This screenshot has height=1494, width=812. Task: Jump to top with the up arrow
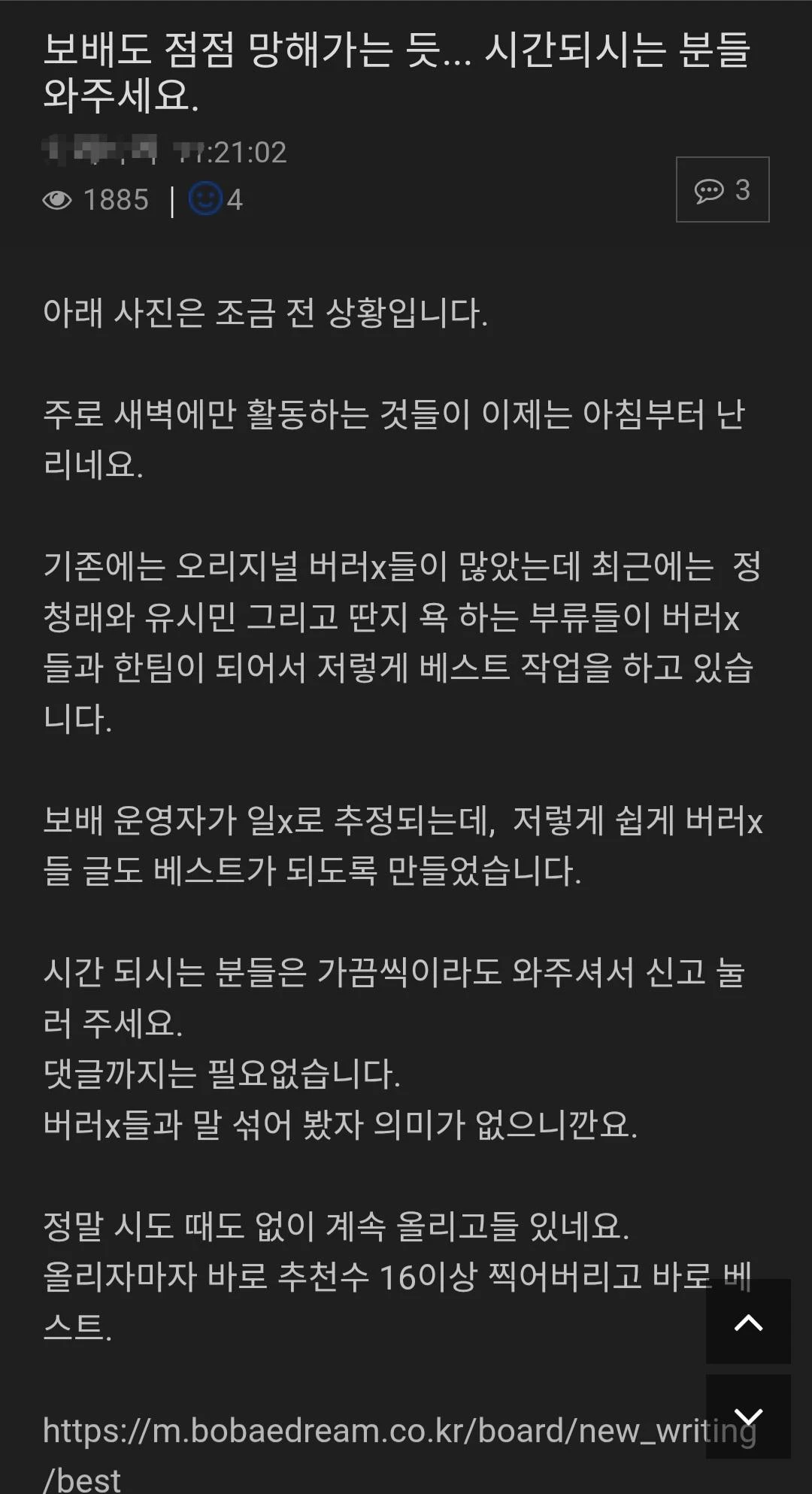(748, 1321)
